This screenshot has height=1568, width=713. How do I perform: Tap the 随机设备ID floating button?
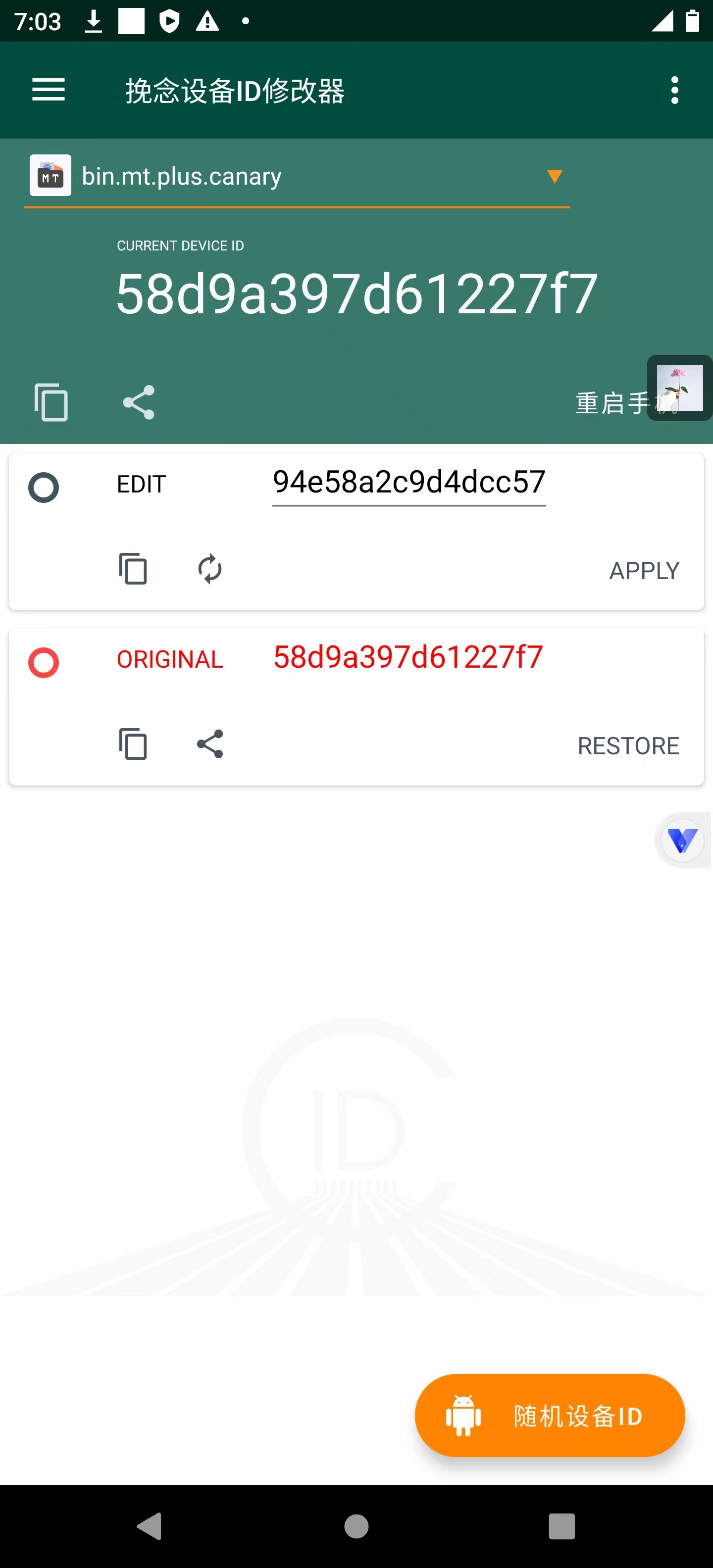tap(549, 1415)
